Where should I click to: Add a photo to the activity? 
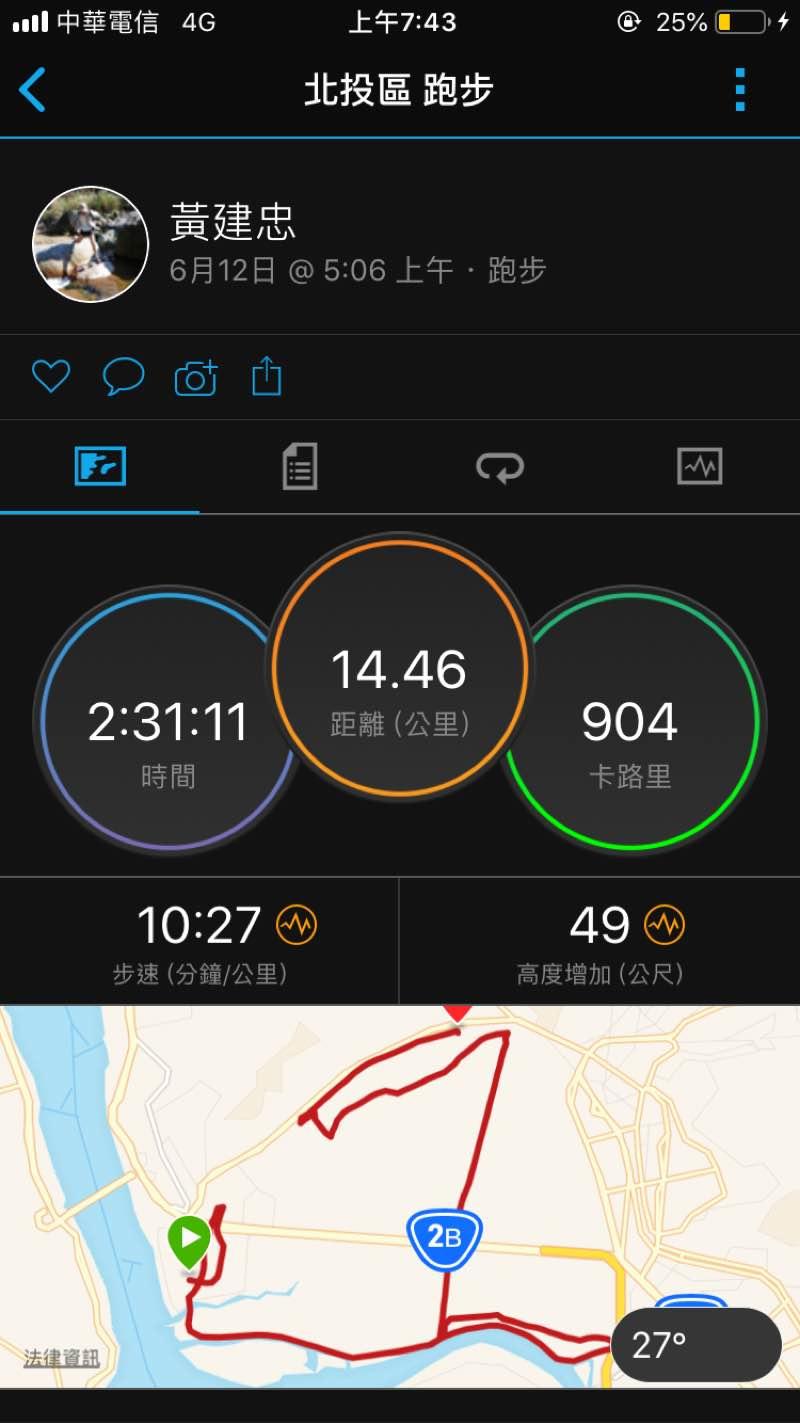point(196,378)
